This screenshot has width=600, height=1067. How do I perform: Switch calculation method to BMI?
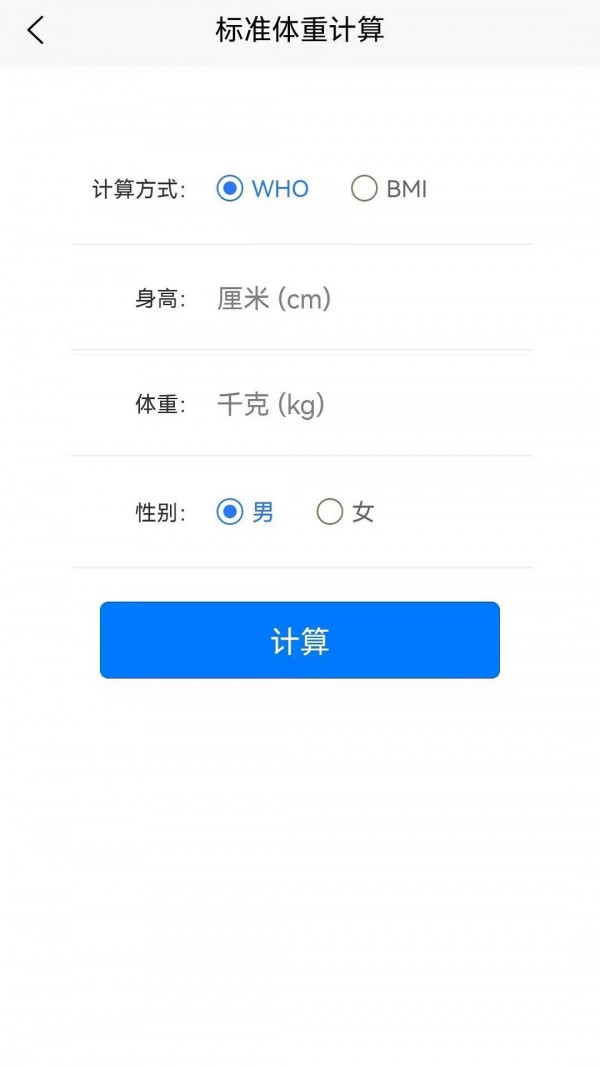coord(364,188)
